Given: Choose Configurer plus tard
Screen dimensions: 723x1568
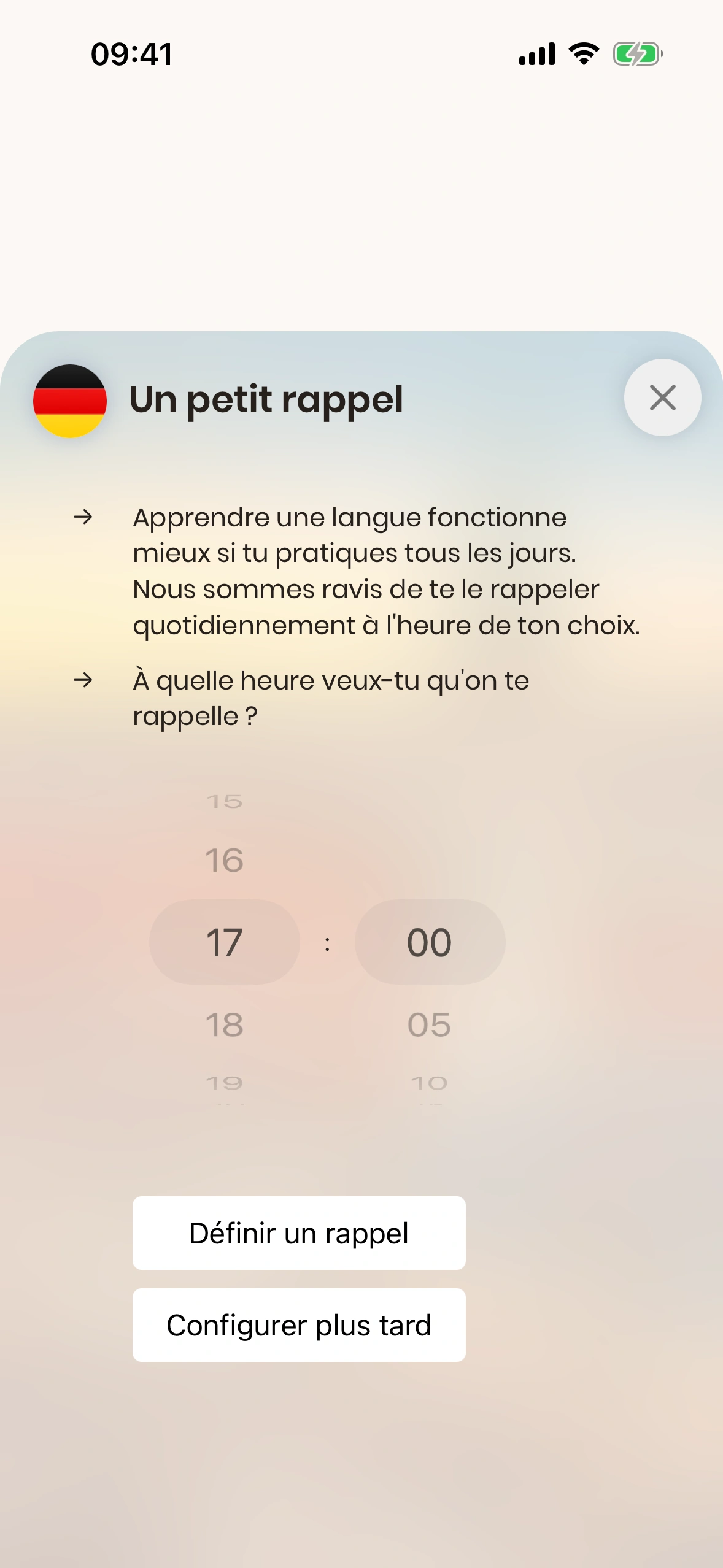Looking at the screenshot, I should 299,1325.
